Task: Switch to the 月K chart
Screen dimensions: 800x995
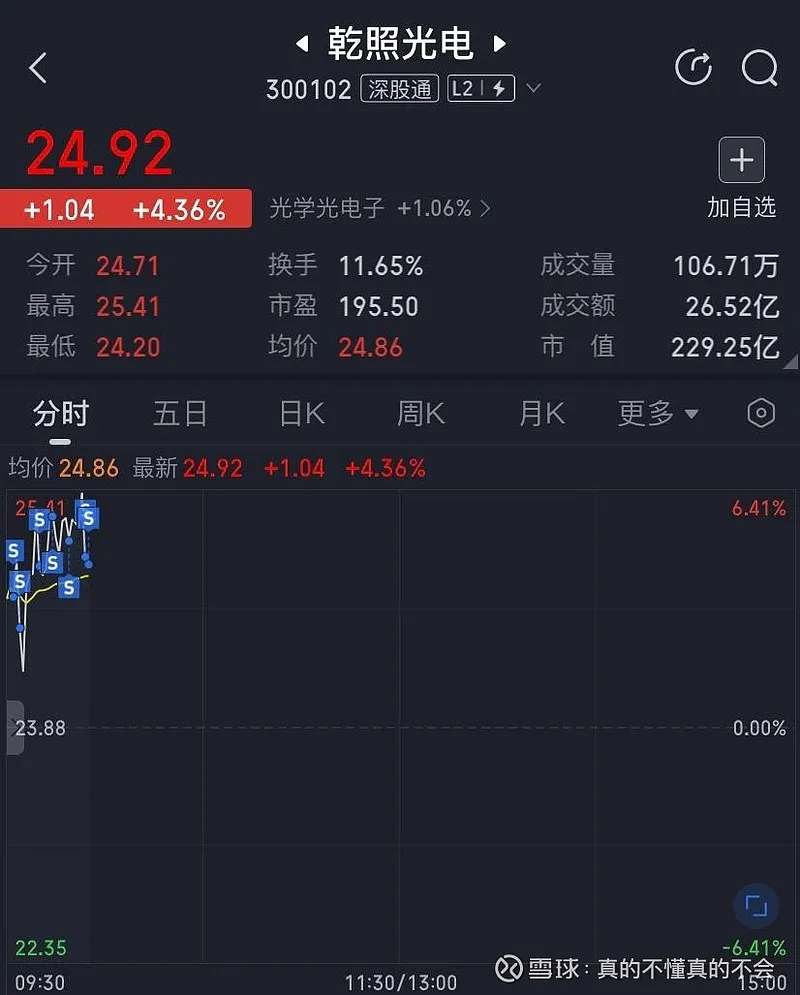Action: (x=542, y=413)
